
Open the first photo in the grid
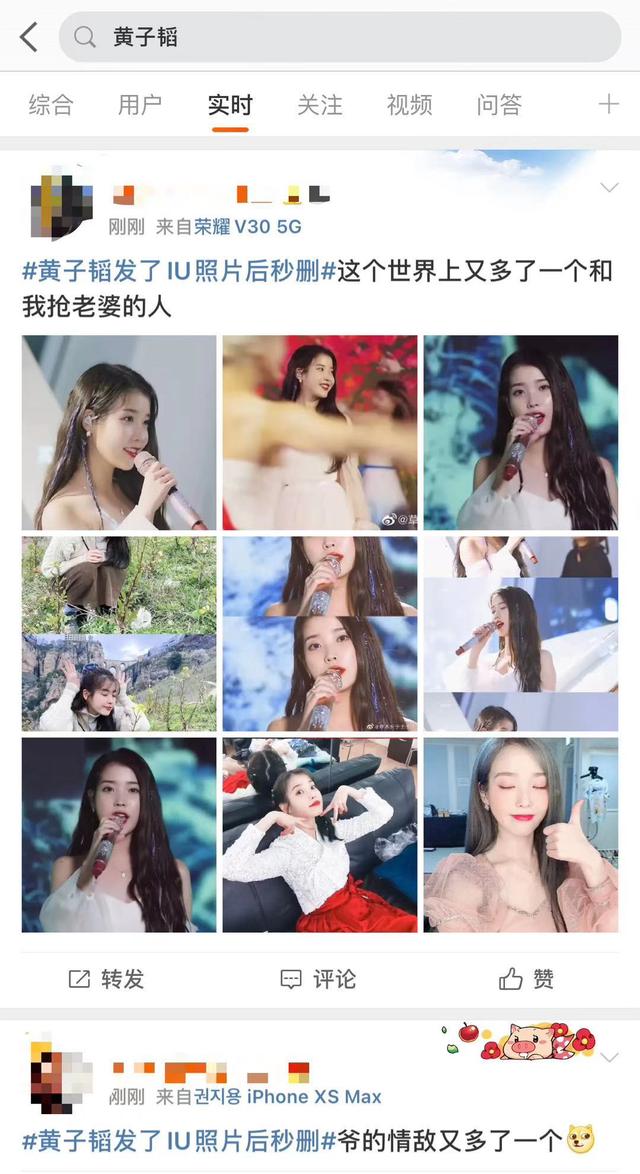[x=119, y=432]
